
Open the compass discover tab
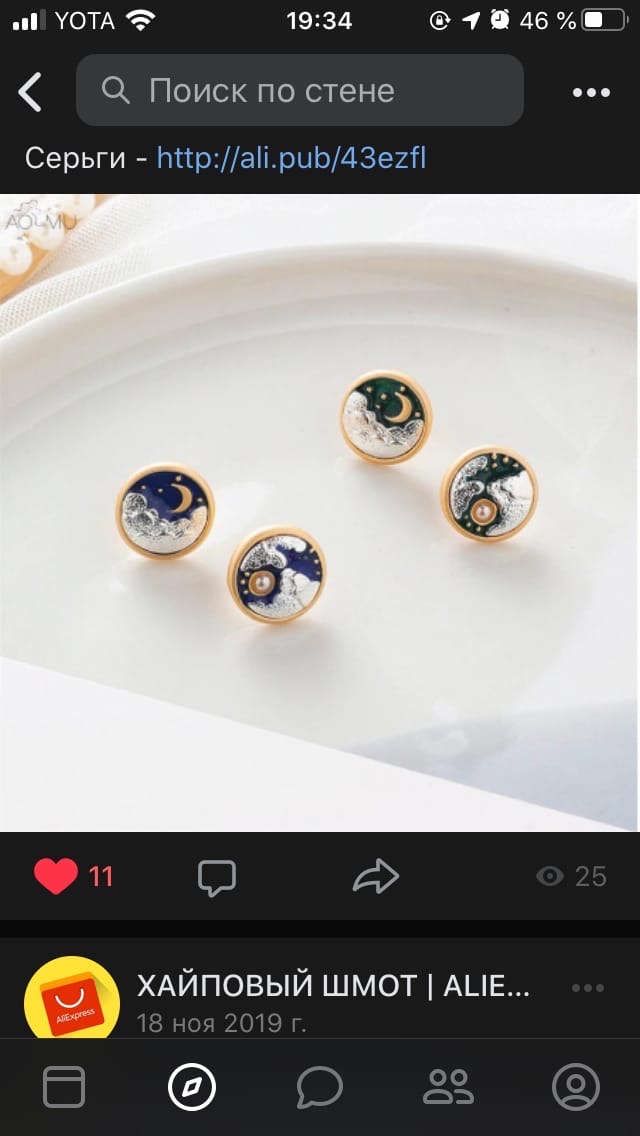(x=192, y=1087)
